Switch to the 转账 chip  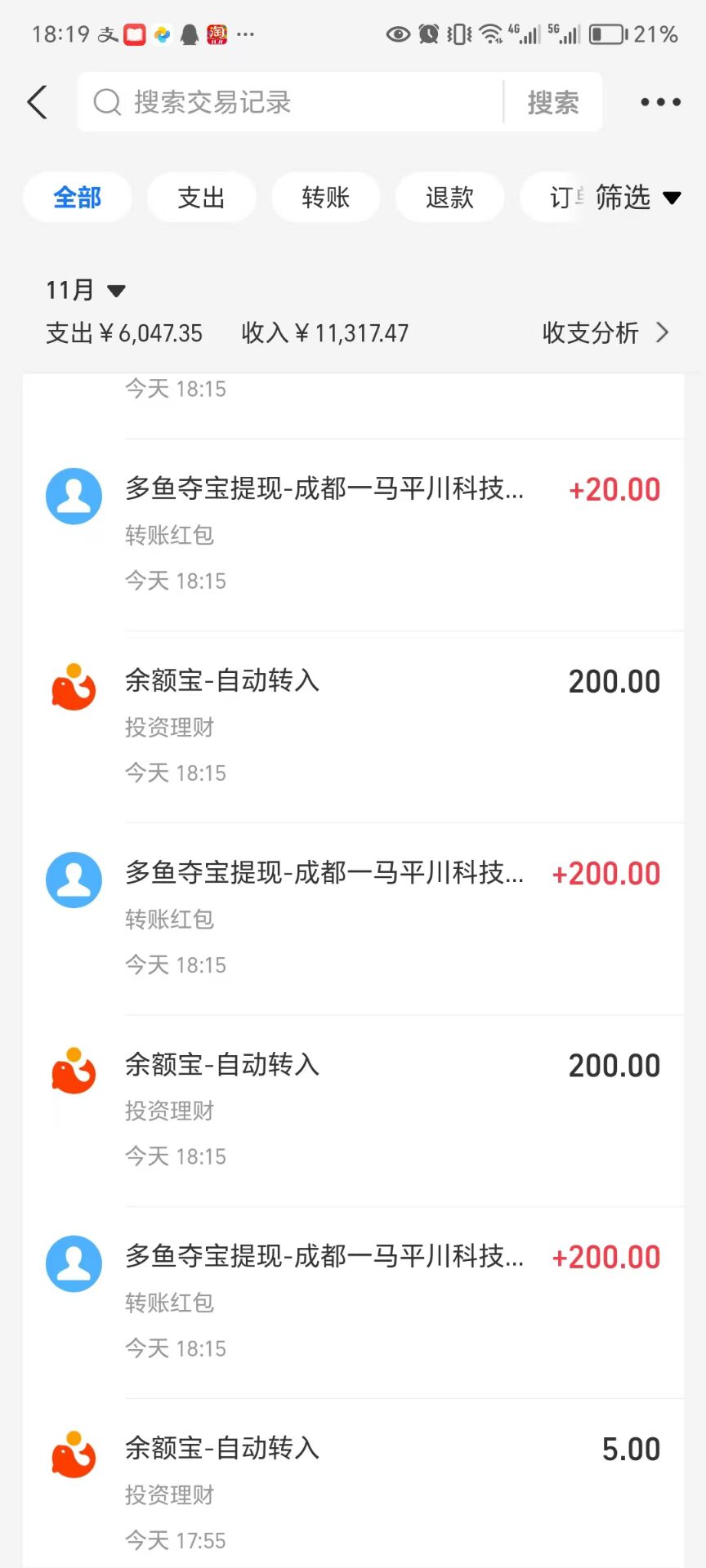click(325, 197)
